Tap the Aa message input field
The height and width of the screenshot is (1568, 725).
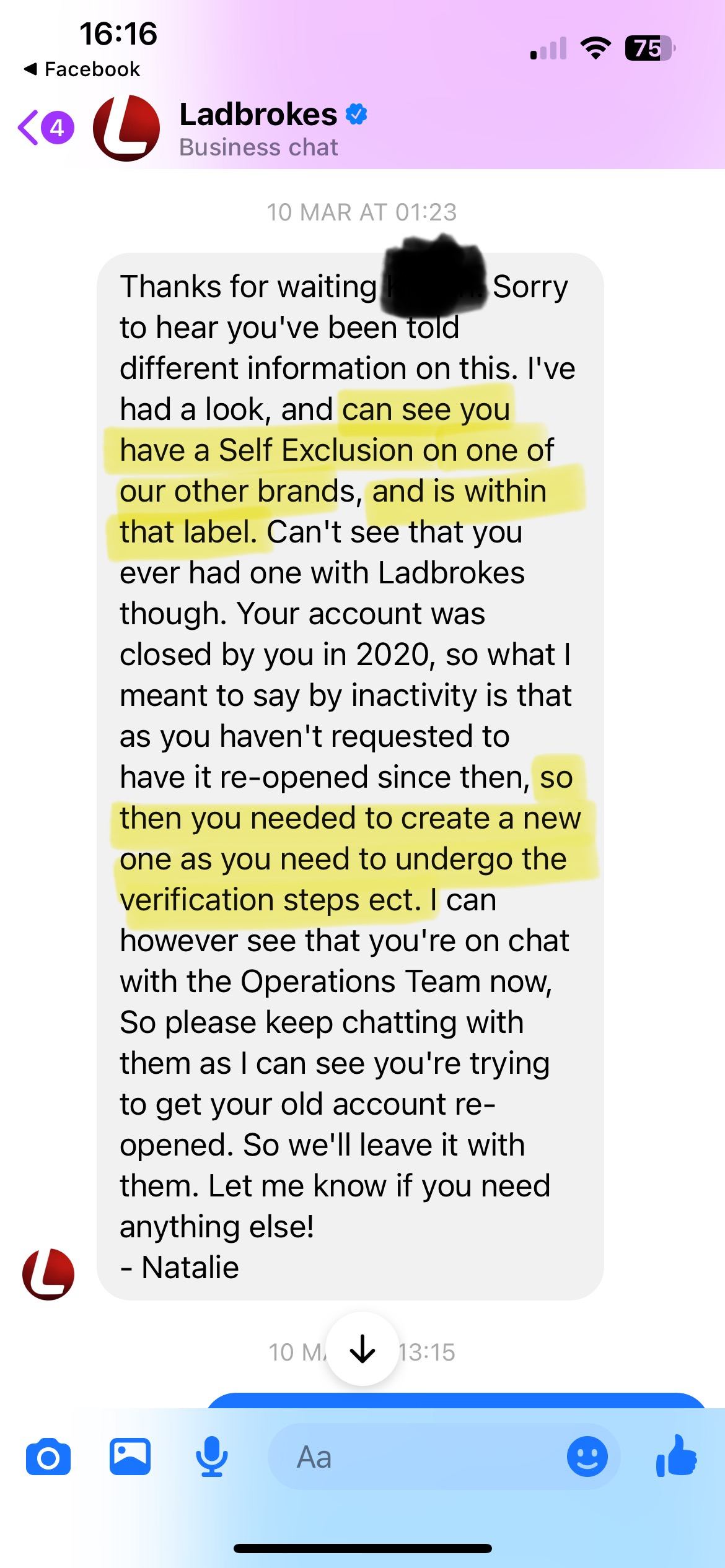(x=409, y=1457)
